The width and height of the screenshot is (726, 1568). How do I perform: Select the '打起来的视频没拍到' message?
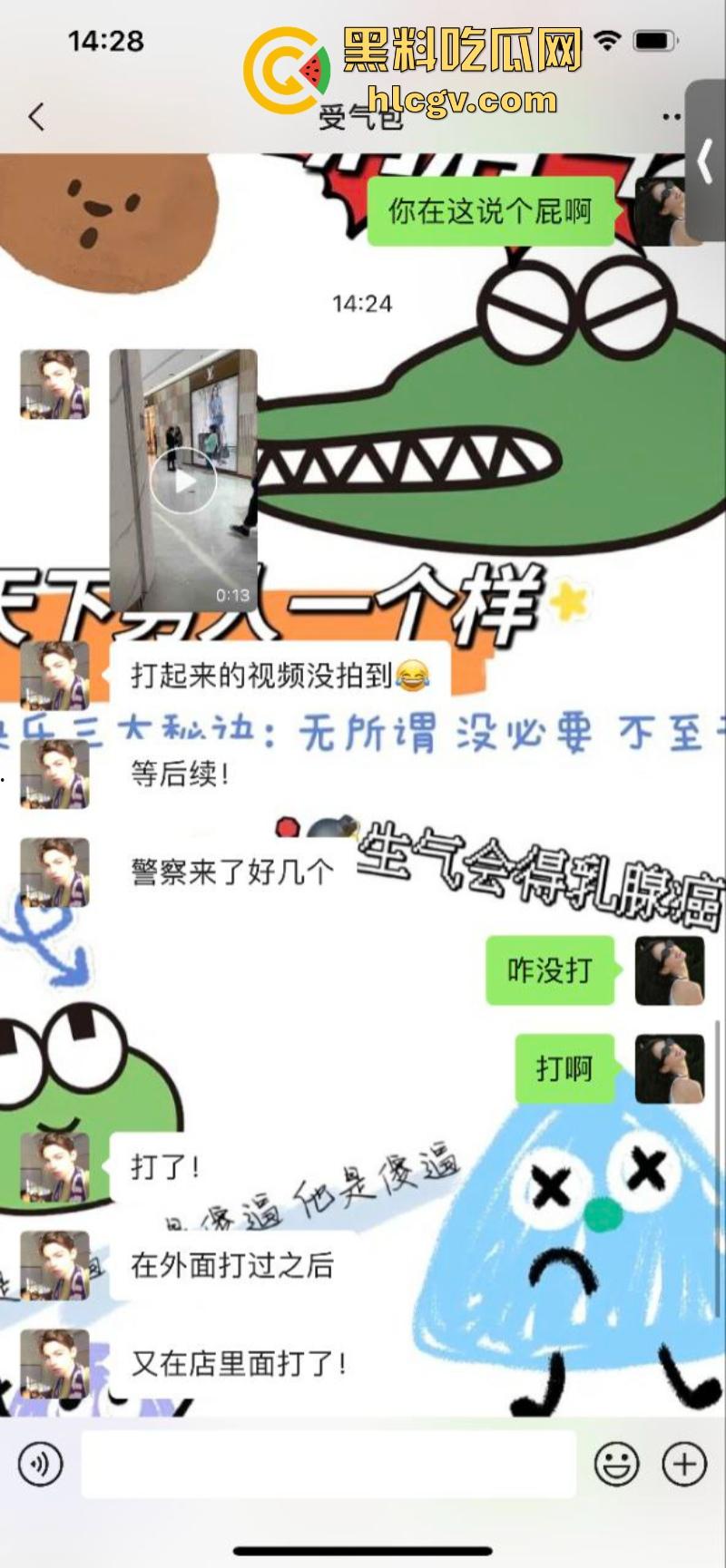pos(272,676)
